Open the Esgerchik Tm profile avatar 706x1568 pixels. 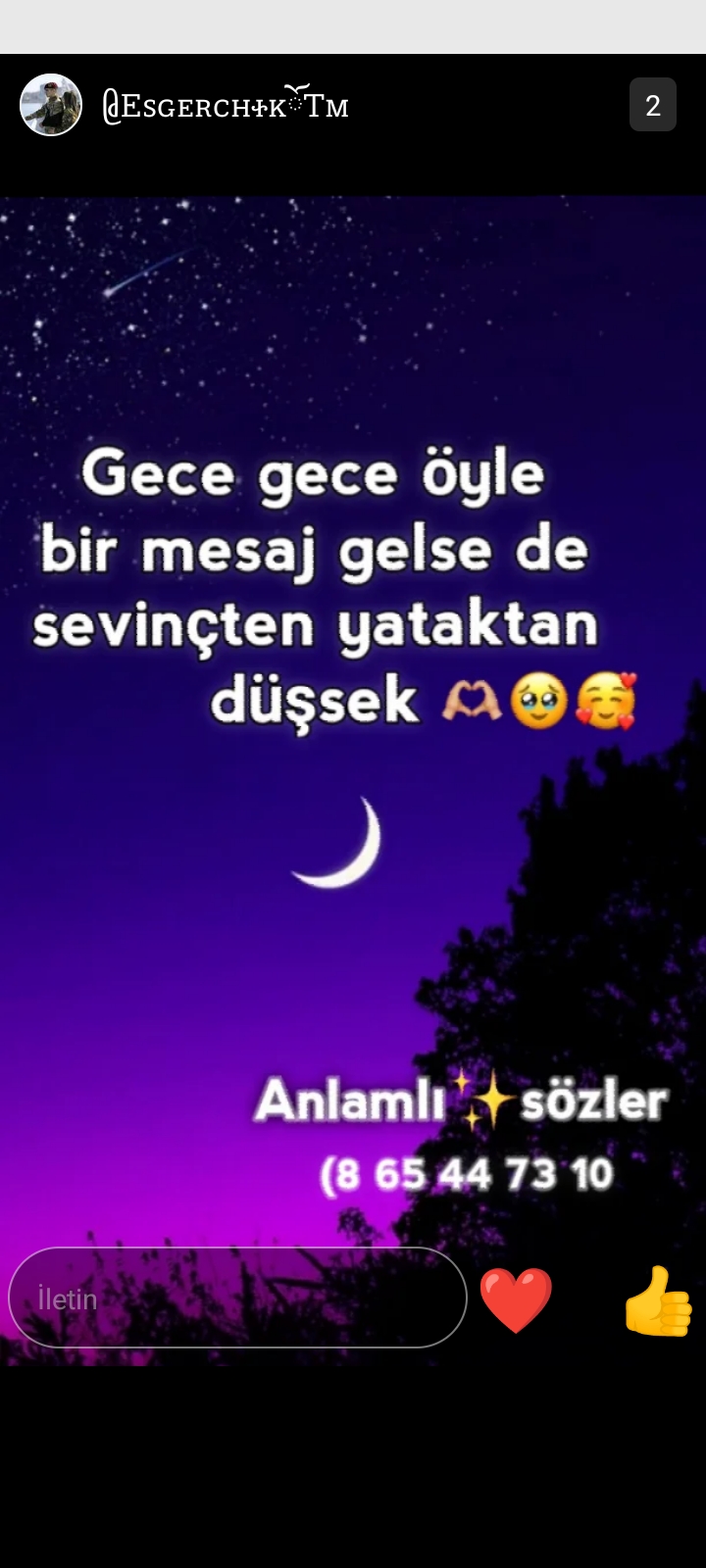coord(51,105)
